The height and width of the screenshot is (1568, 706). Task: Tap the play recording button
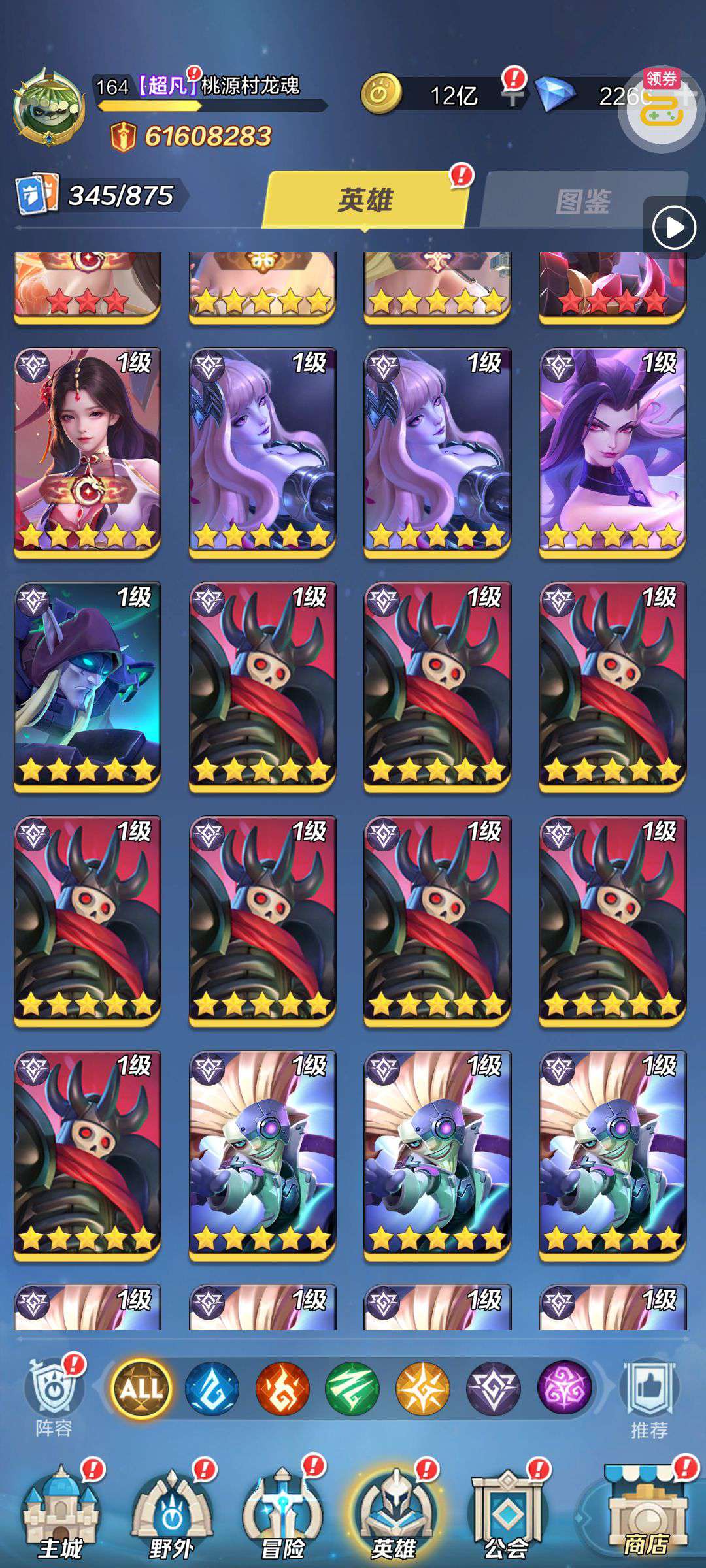pyautogui.click(x=674, y=228)
